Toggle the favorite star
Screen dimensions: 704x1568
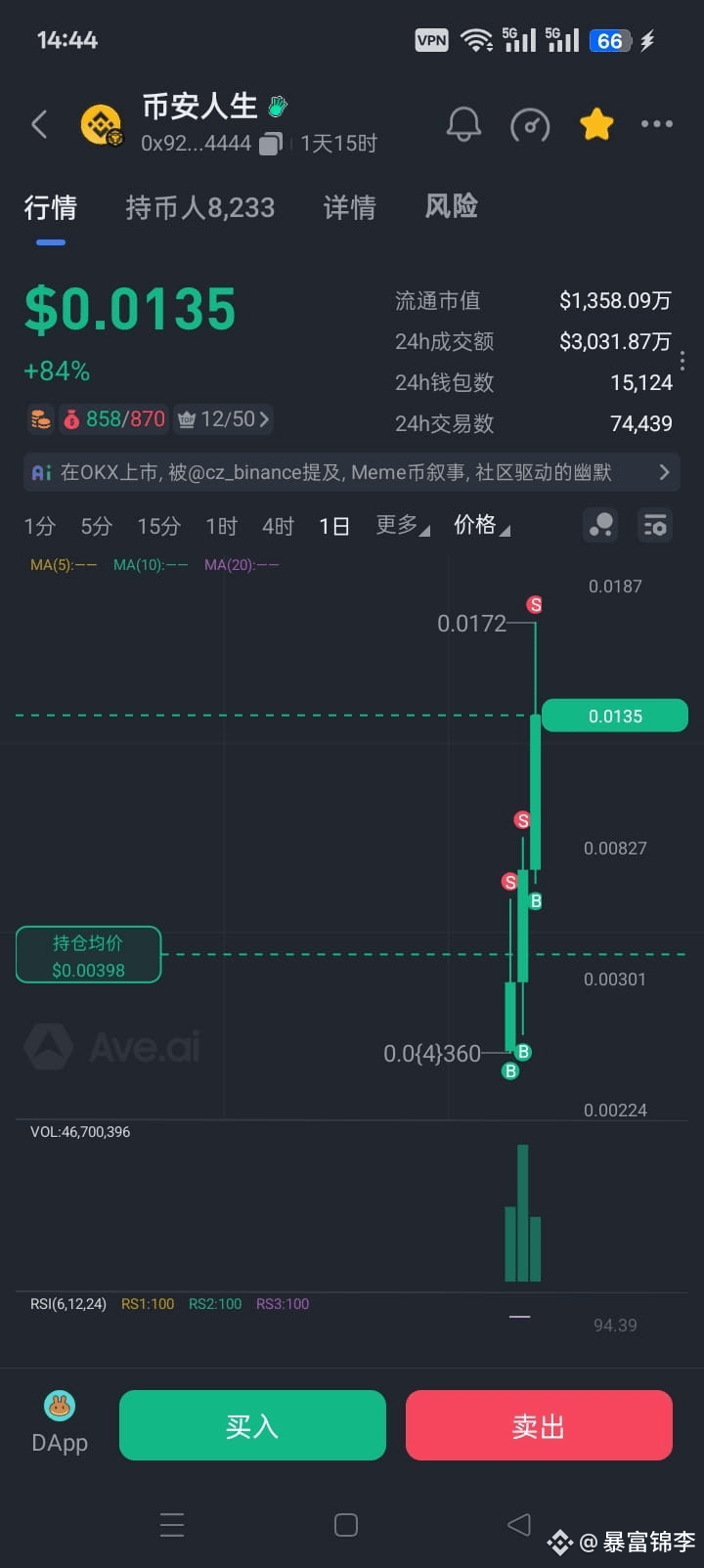596,125
